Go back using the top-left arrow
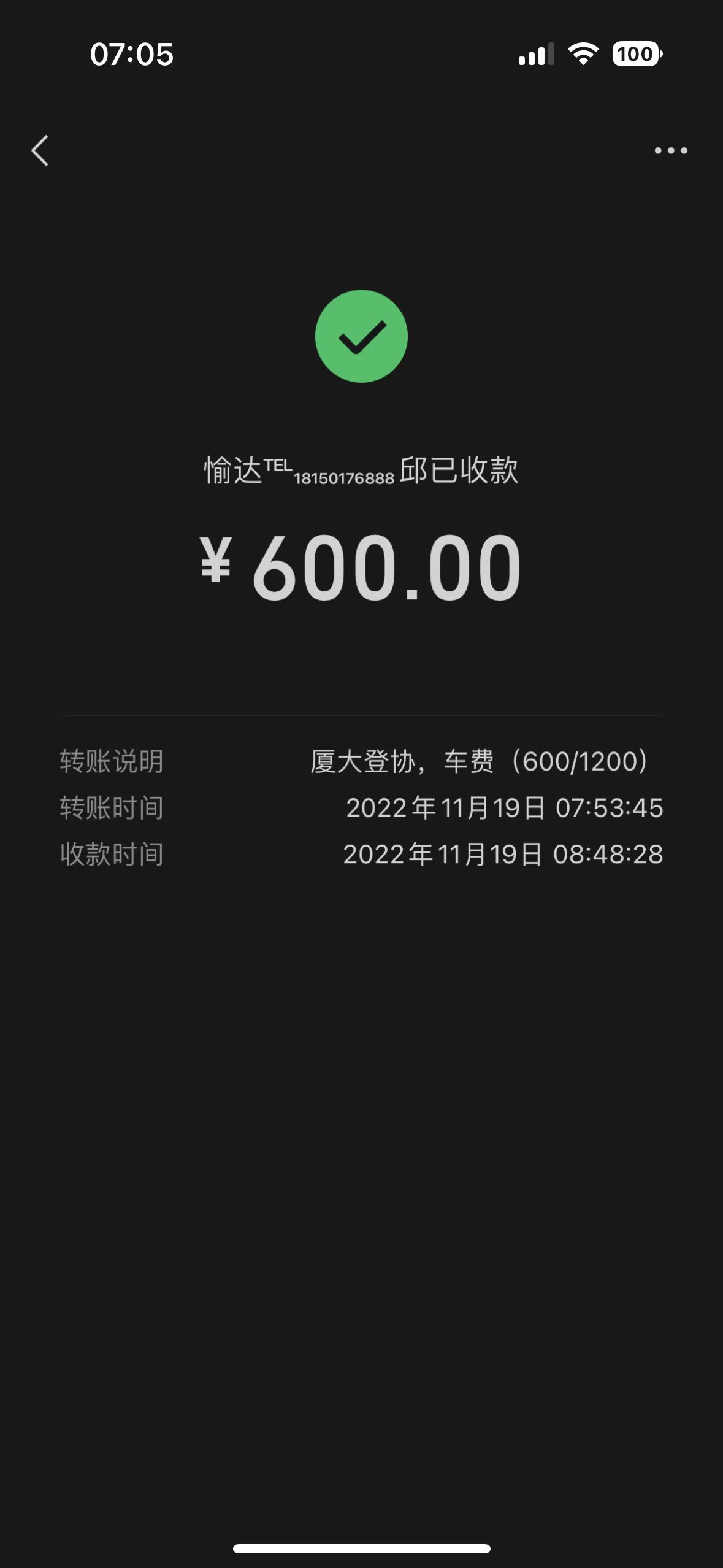The height and width of the screenshot is (1568, 723). coord(40,151)
